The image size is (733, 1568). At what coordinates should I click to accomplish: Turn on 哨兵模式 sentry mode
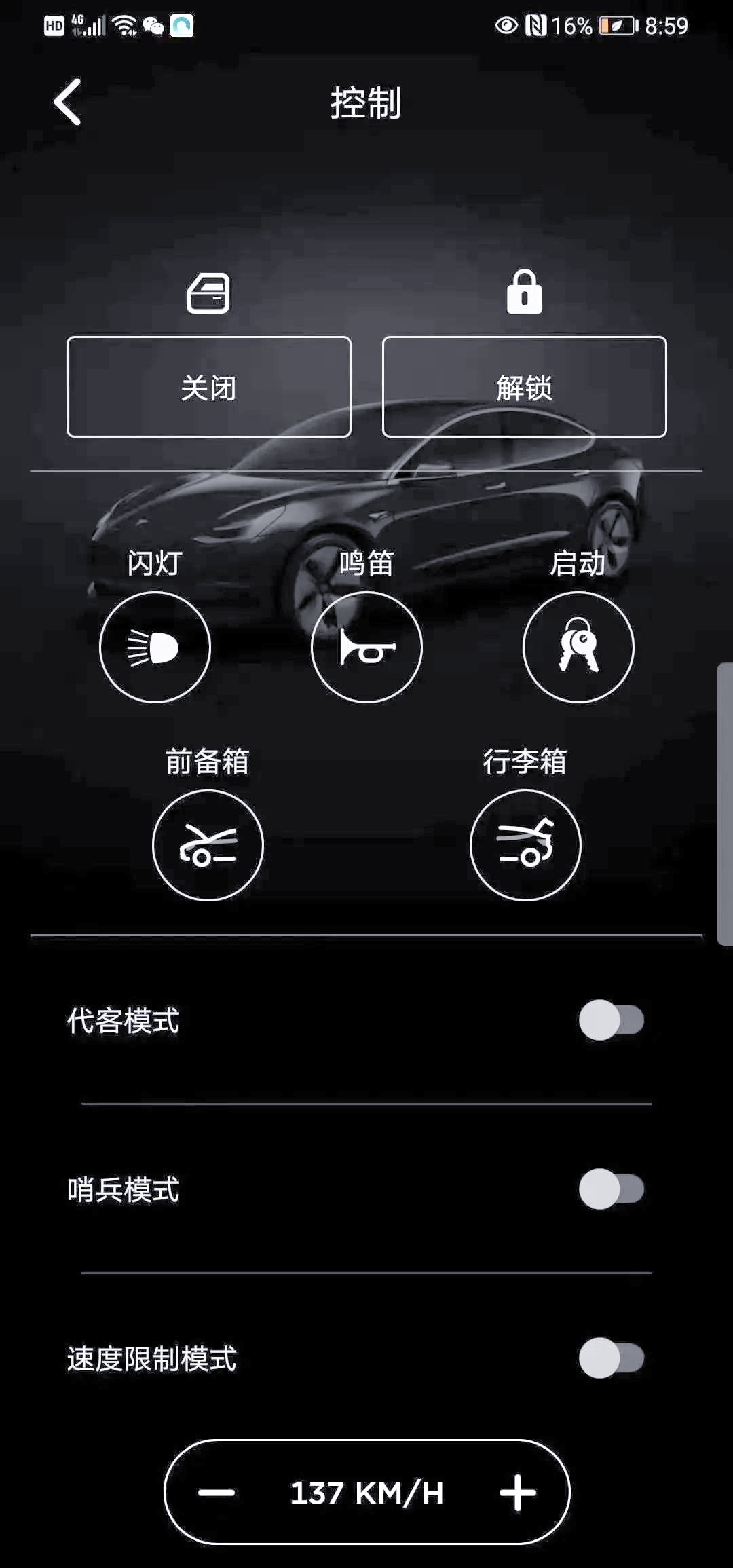pyautogui.click(x=611, y=1189)
